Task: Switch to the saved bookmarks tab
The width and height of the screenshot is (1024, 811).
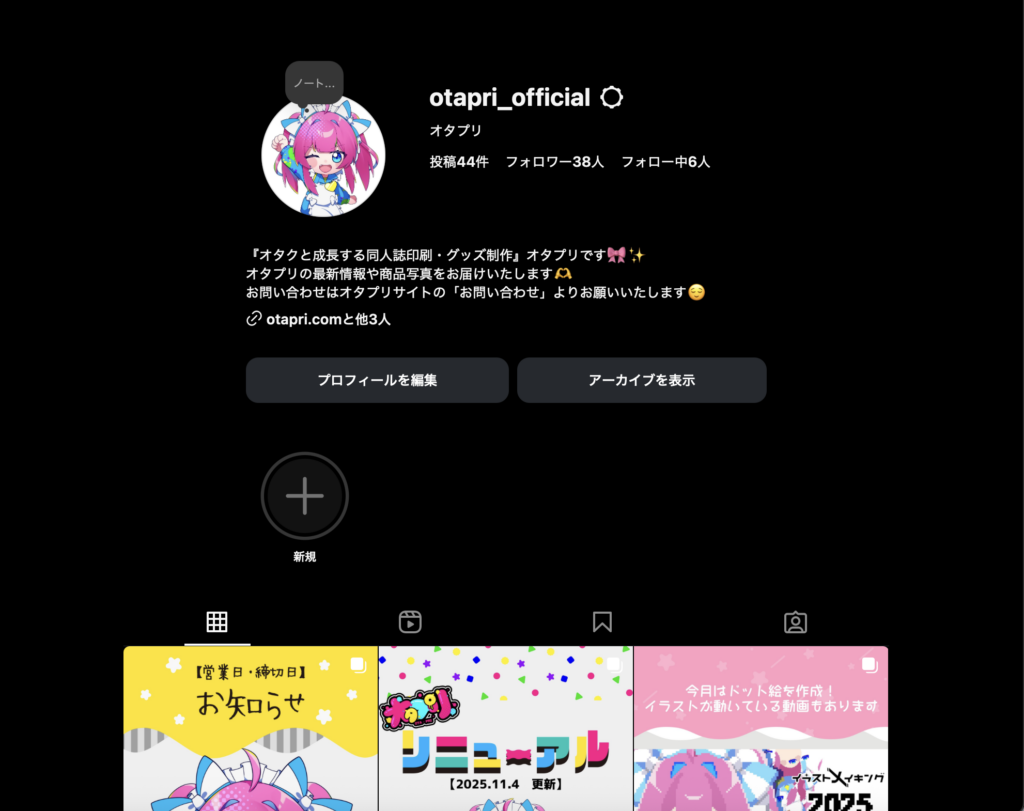Action: point(602,622)
